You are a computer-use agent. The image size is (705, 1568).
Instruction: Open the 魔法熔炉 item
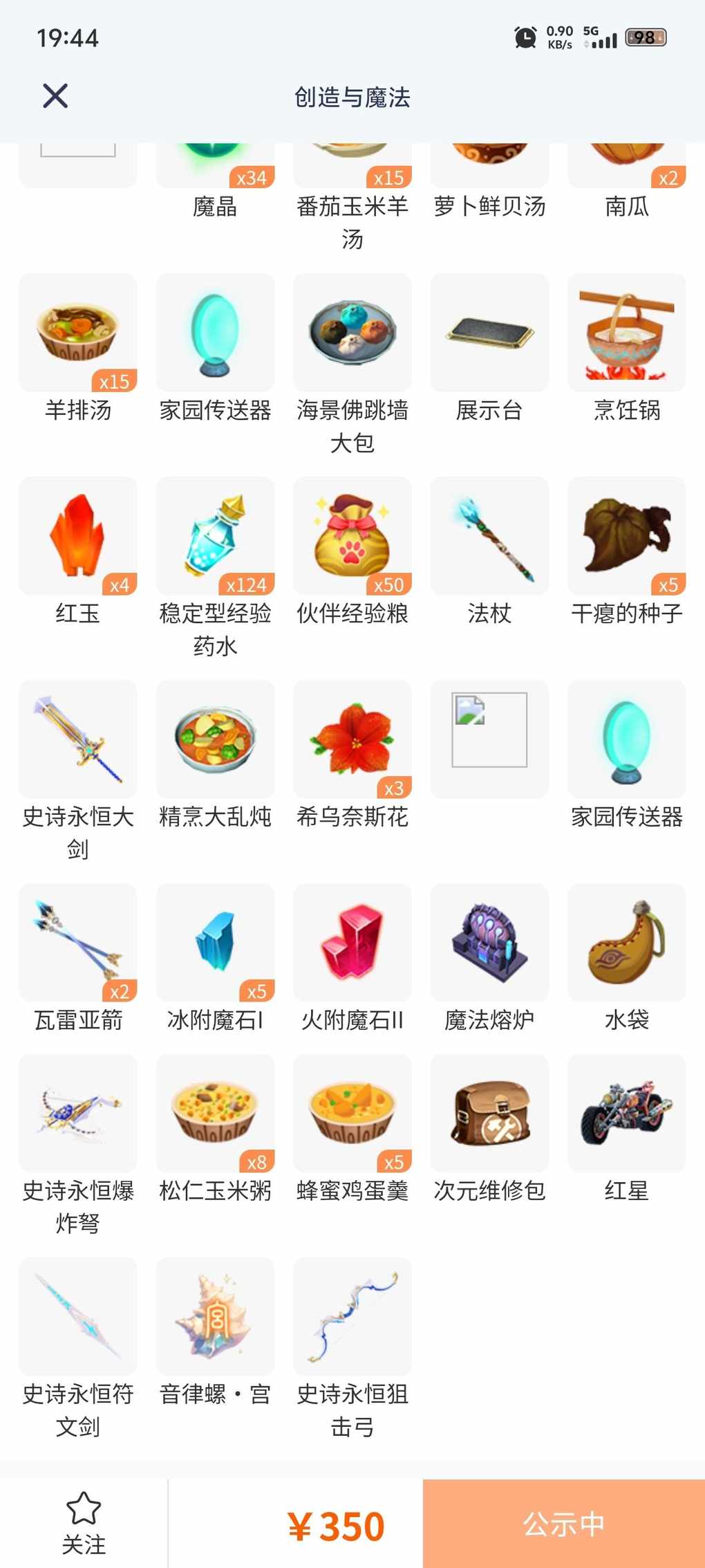coord(489,943)
